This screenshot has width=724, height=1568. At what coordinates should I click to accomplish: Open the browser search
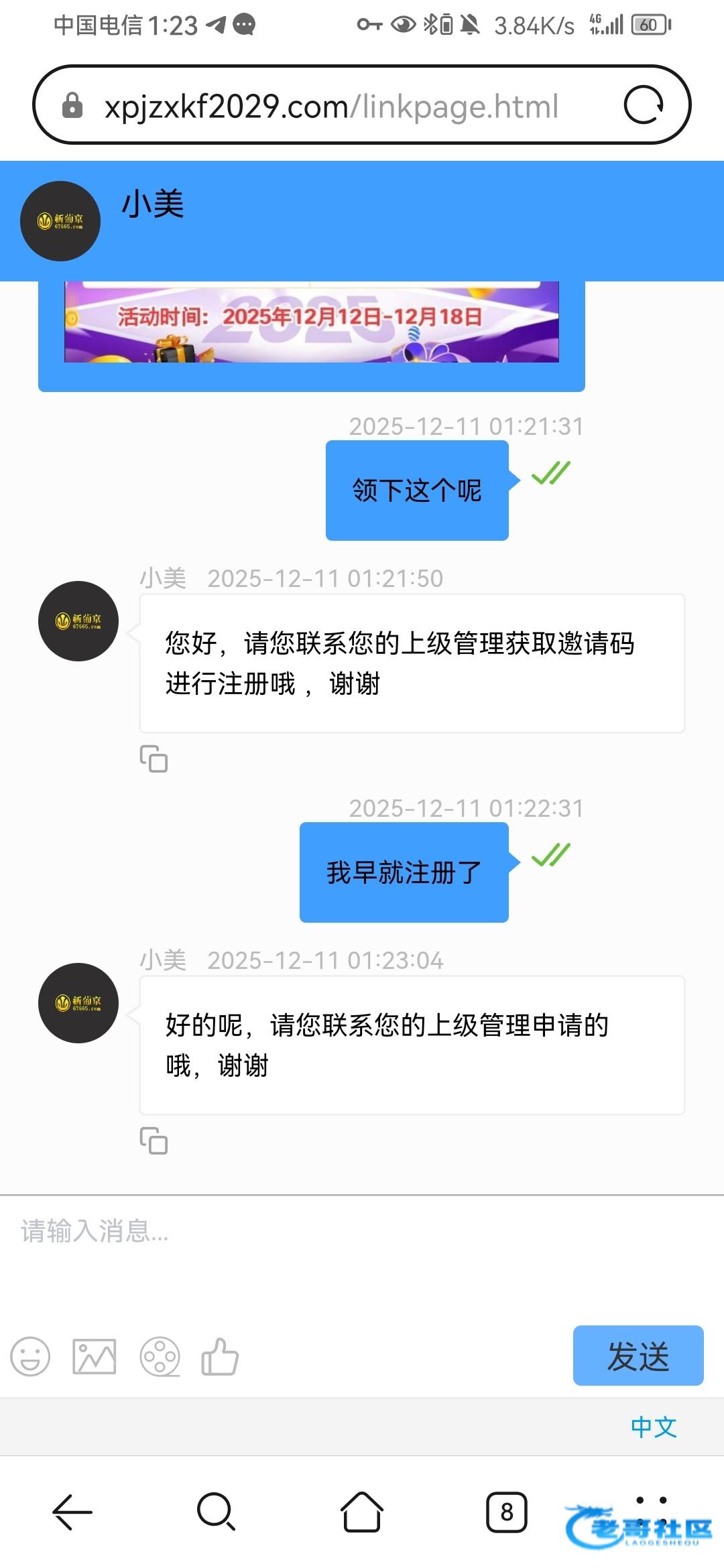click(x=216, y=1512)
